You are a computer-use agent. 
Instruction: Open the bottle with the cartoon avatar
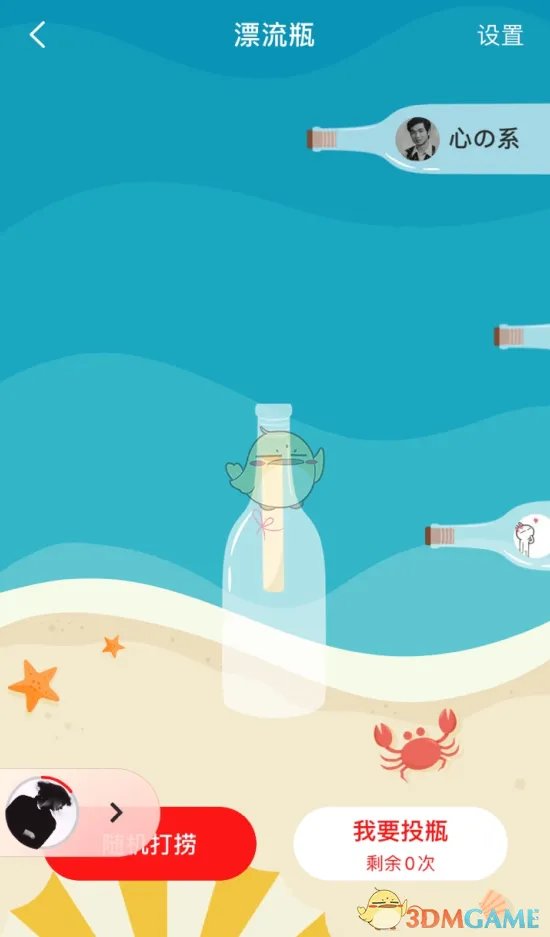point(487,536)
